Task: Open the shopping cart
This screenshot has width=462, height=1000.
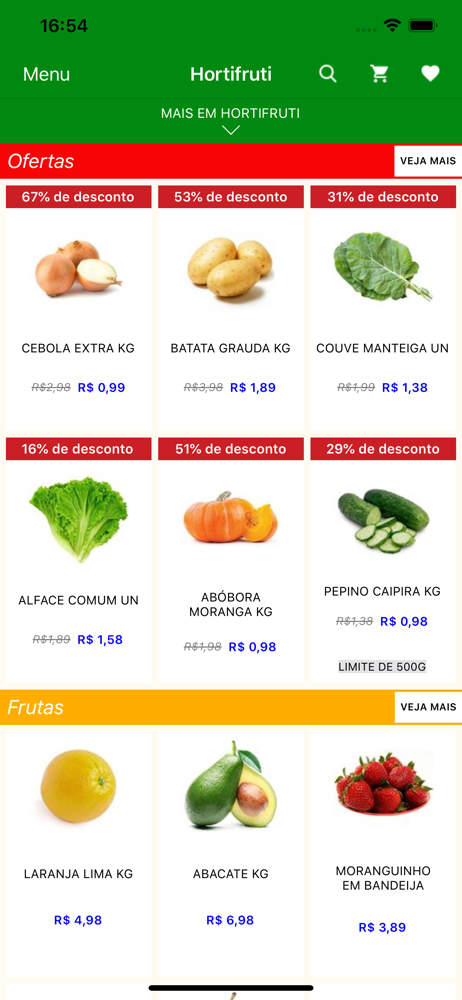Action: [380, 74]
